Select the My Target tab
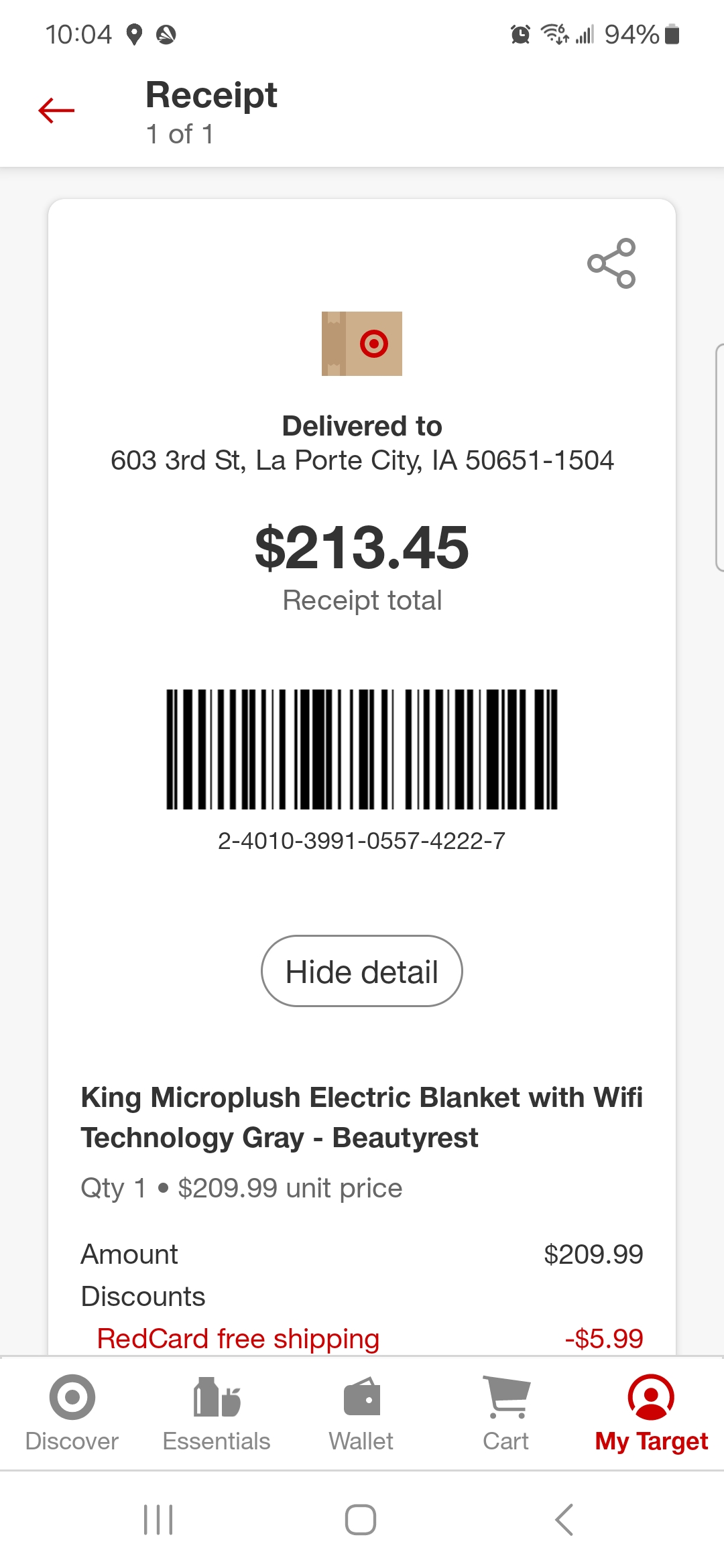 (651, 1413)
